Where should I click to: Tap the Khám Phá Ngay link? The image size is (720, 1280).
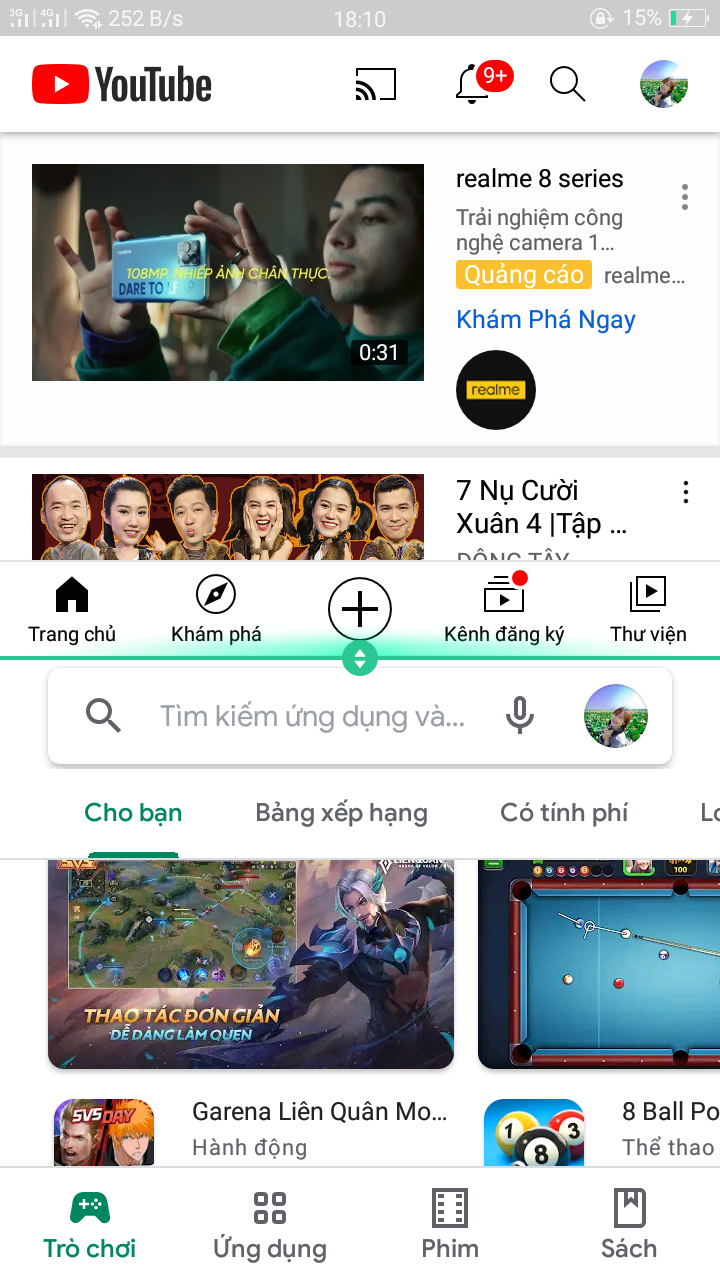(x=546, y=320)
